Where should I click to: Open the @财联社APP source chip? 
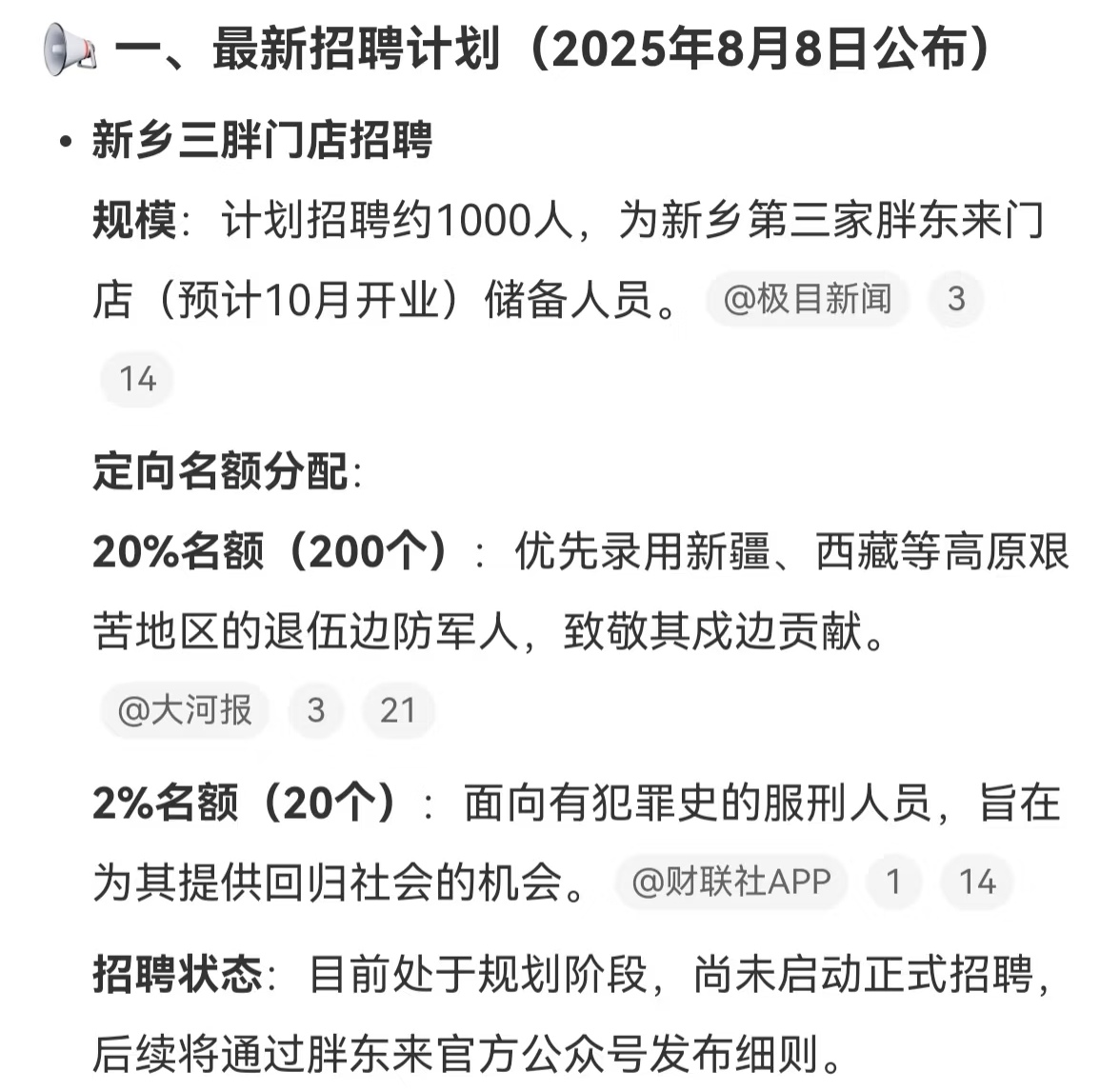(731, 882)
